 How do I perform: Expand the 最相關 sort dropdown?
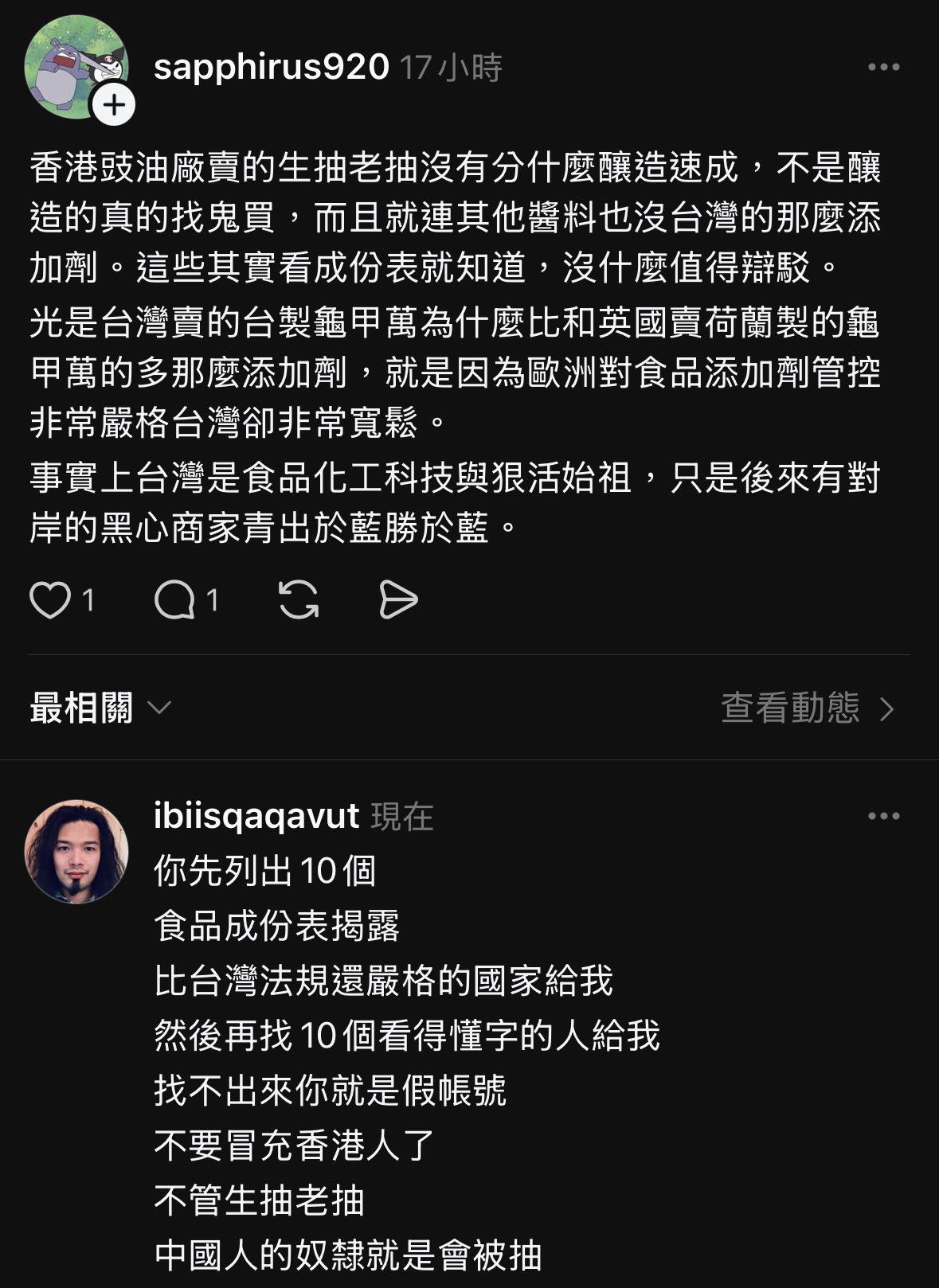(x=100, y=708)
